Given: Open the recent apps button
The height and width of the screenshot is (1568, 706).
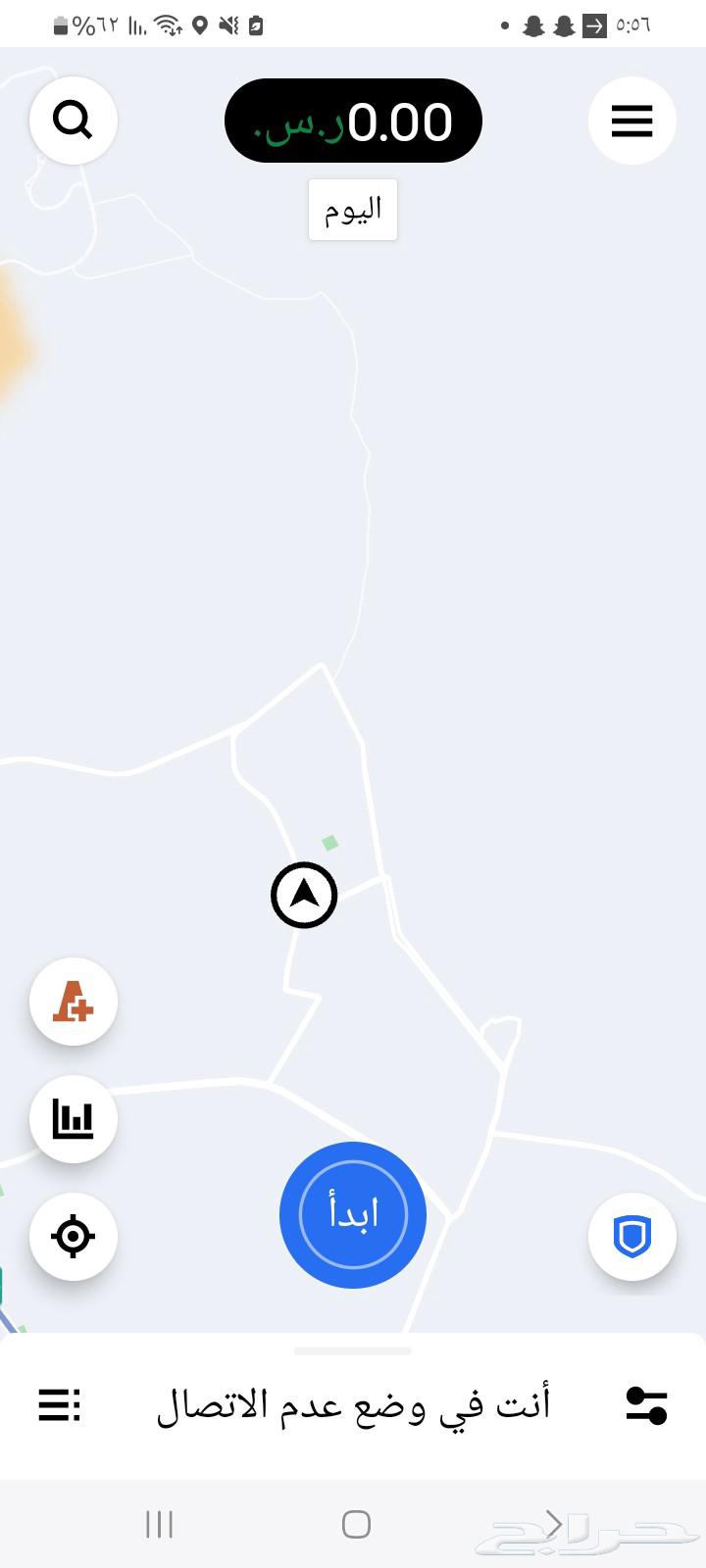Looking at the screenshot, I should (159, 1524).
